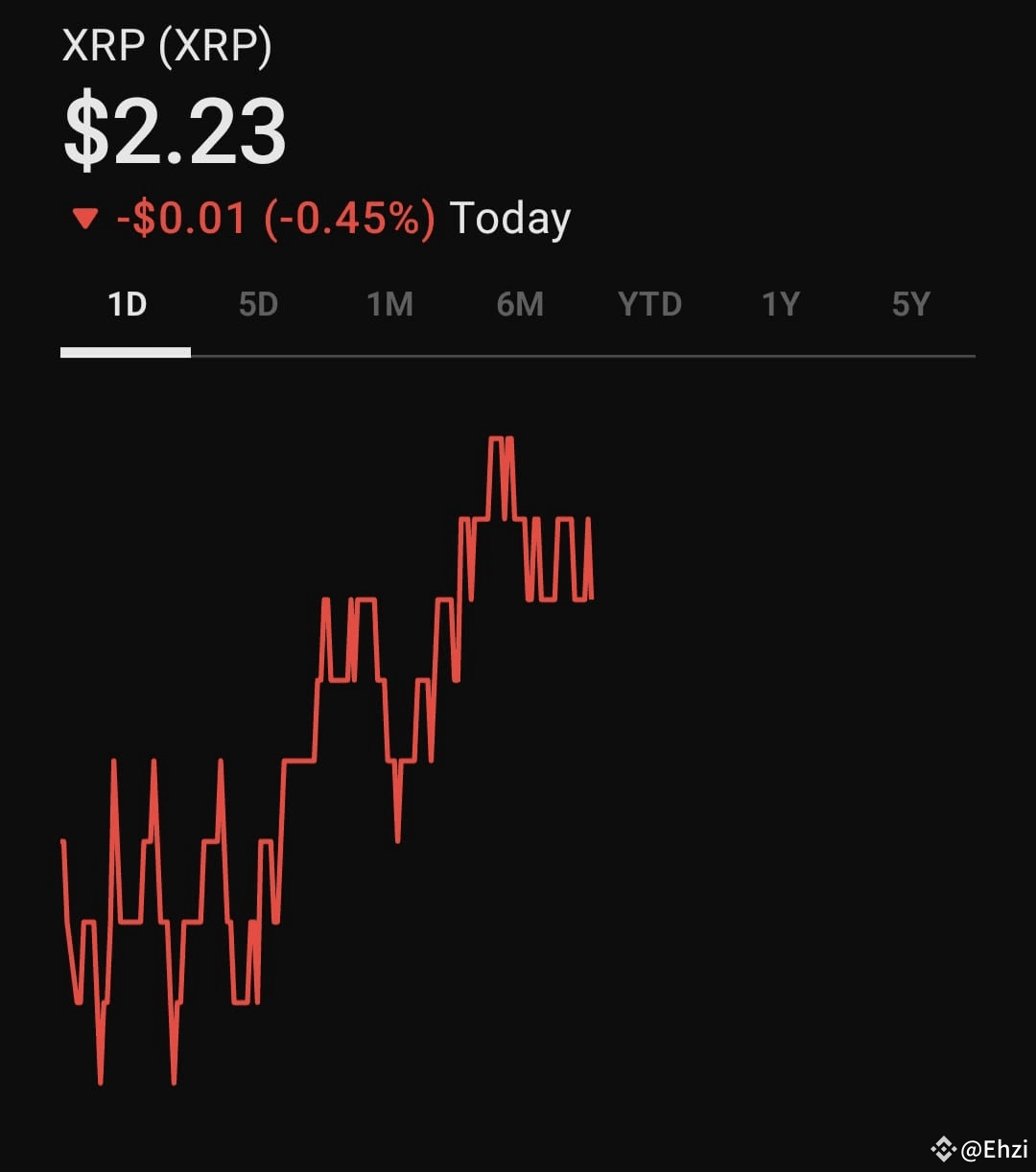Screen dimensions: 1036x1172
Task: Display the 1Y chart
Action: point(780,305)
